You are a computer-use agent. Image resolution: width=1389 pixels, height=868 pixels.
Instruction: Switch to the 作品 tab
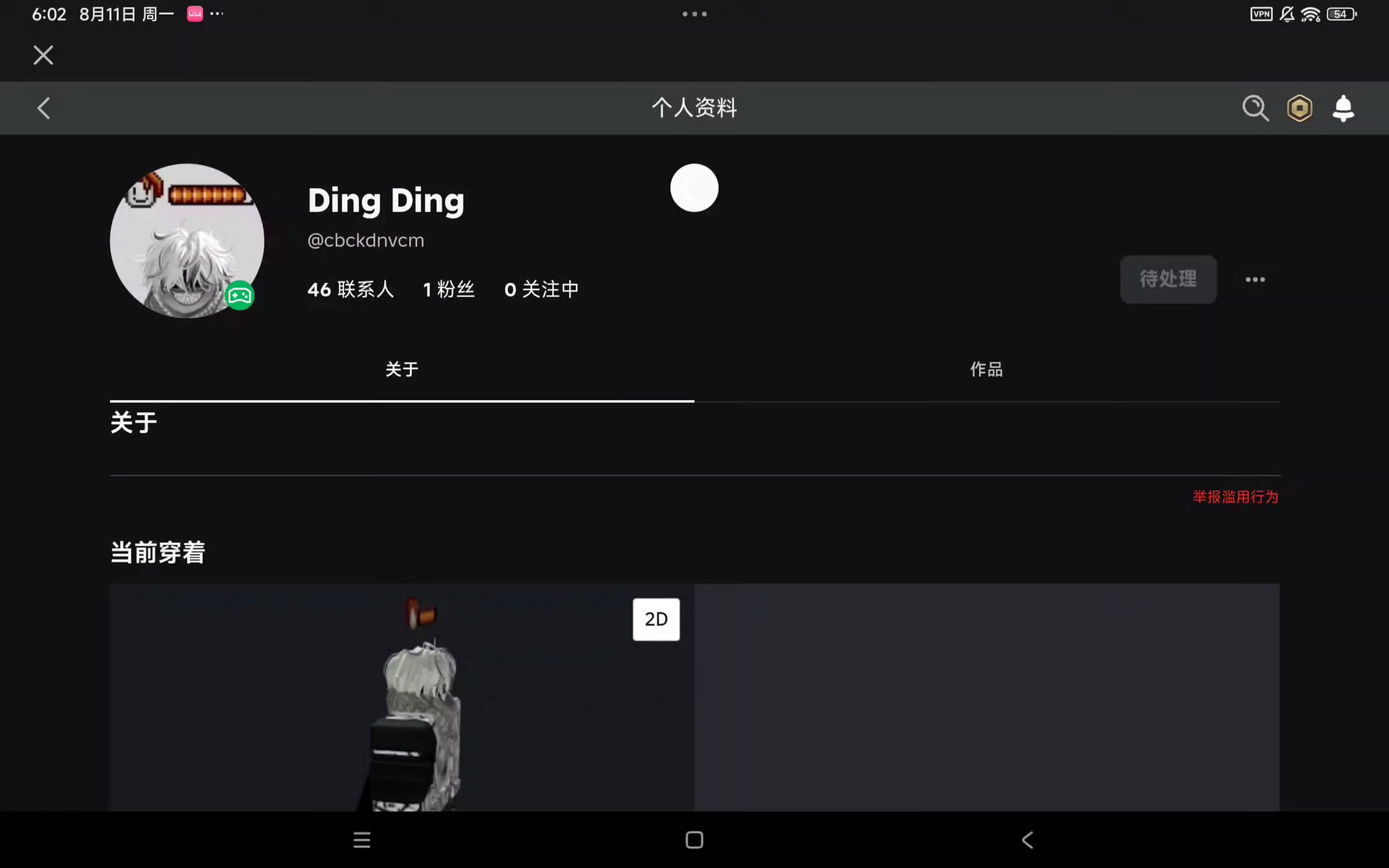[987, 369]
